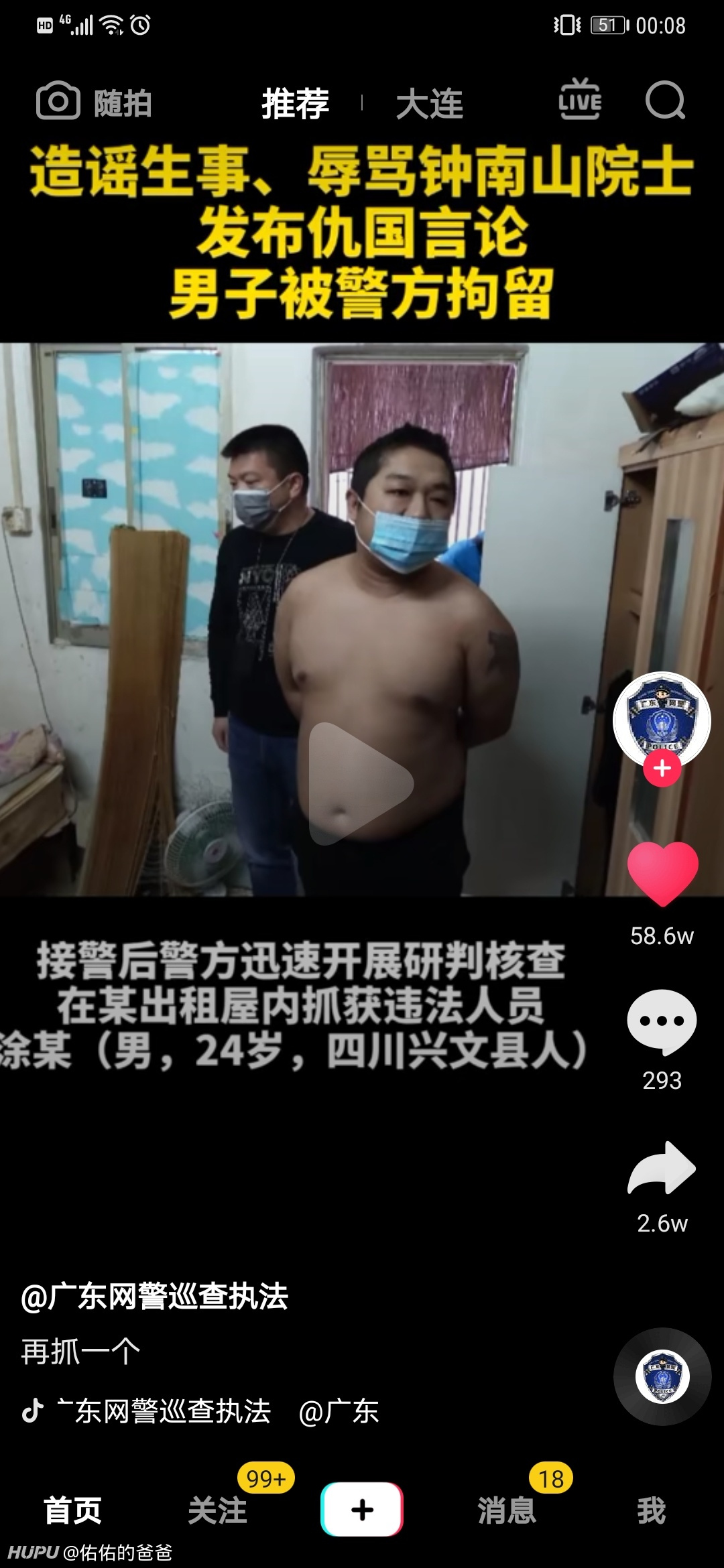Switch to the 我 profile tab
Image resolution: width=724 pixels, height=1568 pixels.
(652, 1511)
